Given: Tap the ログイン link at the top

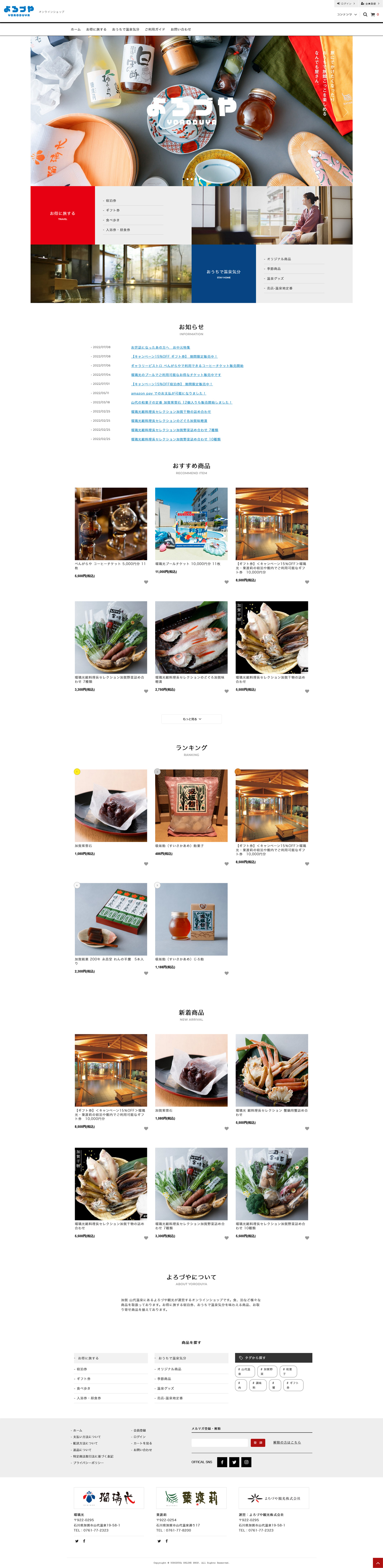Looking at the screenshot, I should (346, 4).
